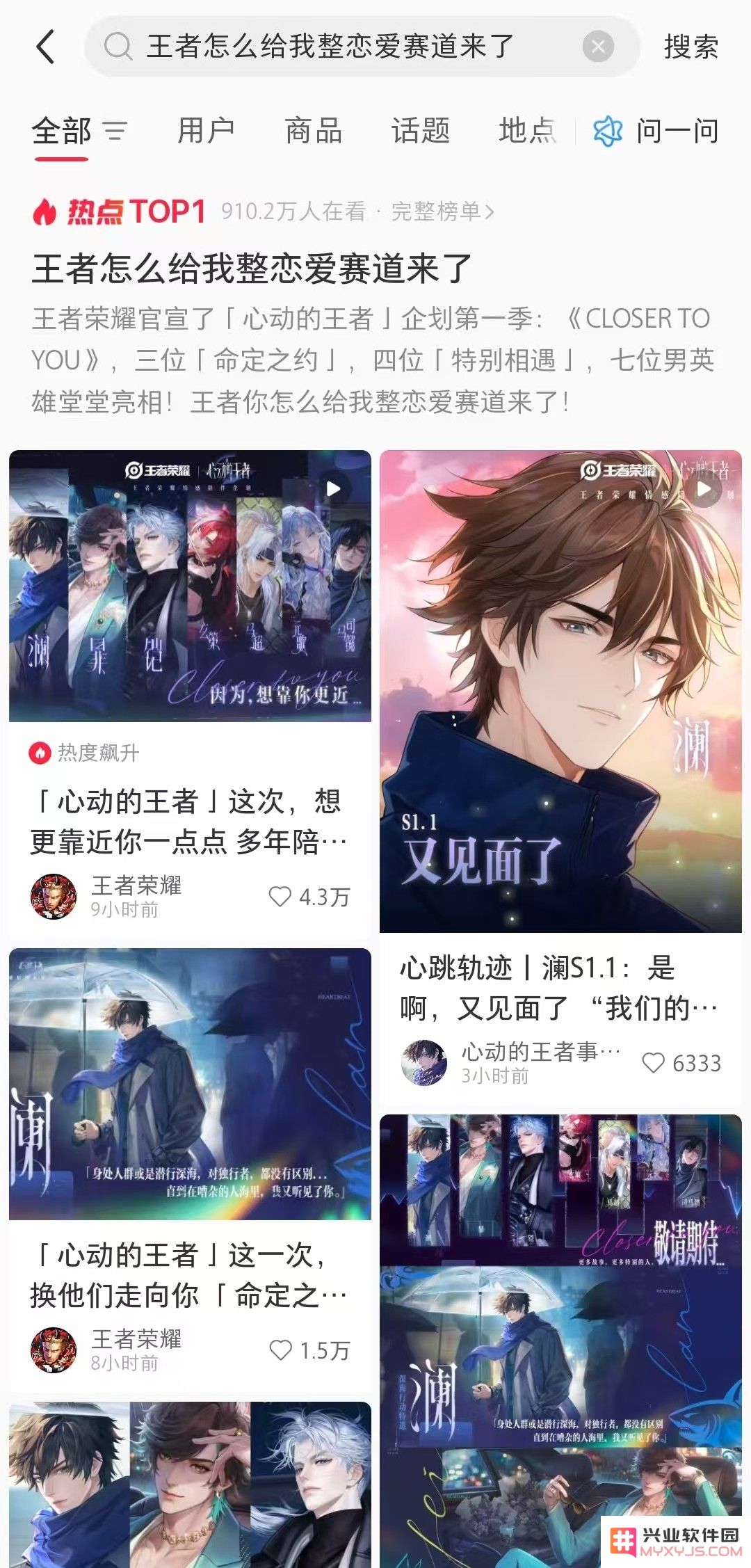Switch to the 用户 tab
Screen dimensions: 751x1568
pyautogui.click(x=206, y=131)
